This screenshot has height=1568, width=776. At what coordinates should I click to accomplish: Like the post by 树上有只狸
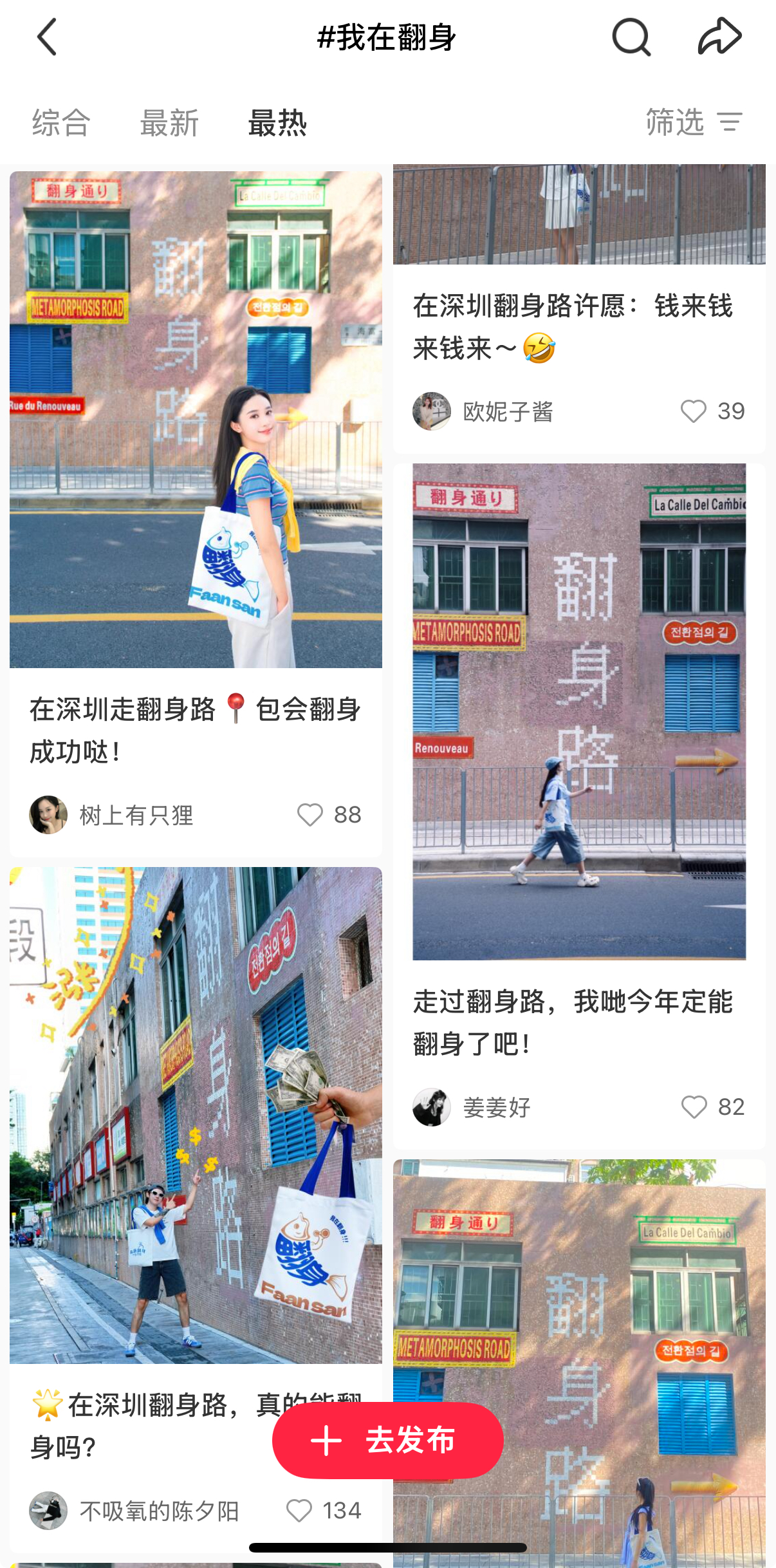click(x=310, y=815)
